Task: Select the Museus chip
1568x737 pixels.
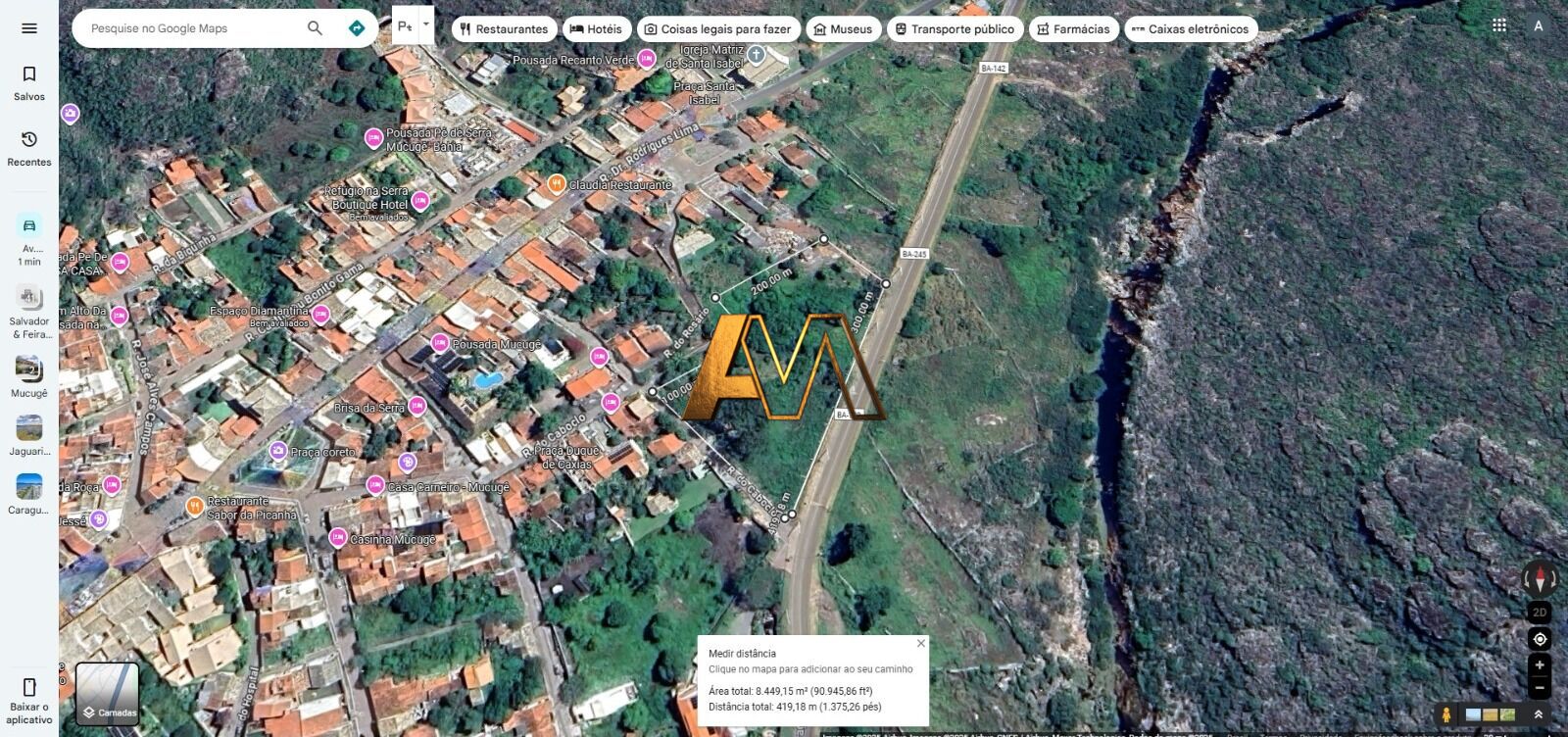Action: point(843,29)
